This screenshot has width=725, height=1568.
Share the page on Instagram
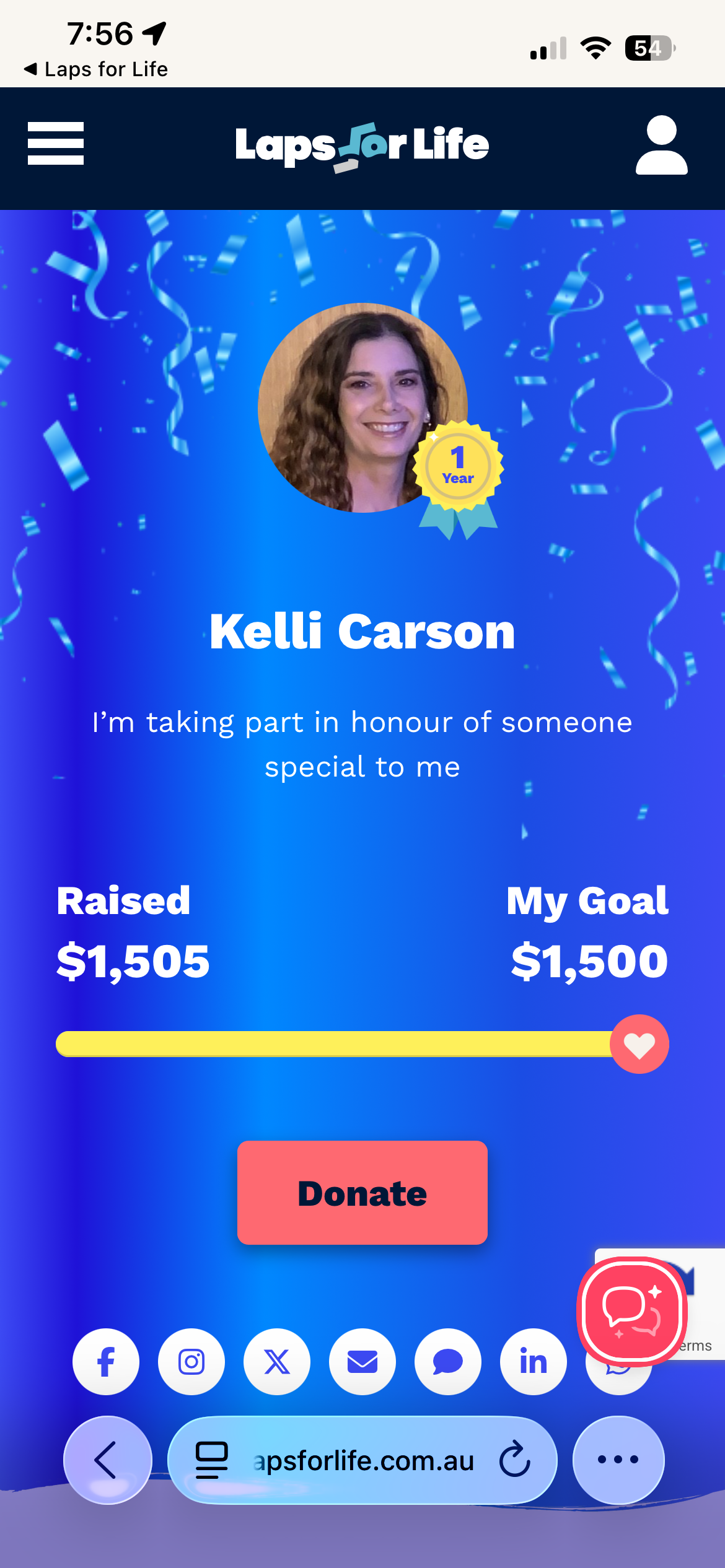pyautogui.click(x=191, y=1362)
